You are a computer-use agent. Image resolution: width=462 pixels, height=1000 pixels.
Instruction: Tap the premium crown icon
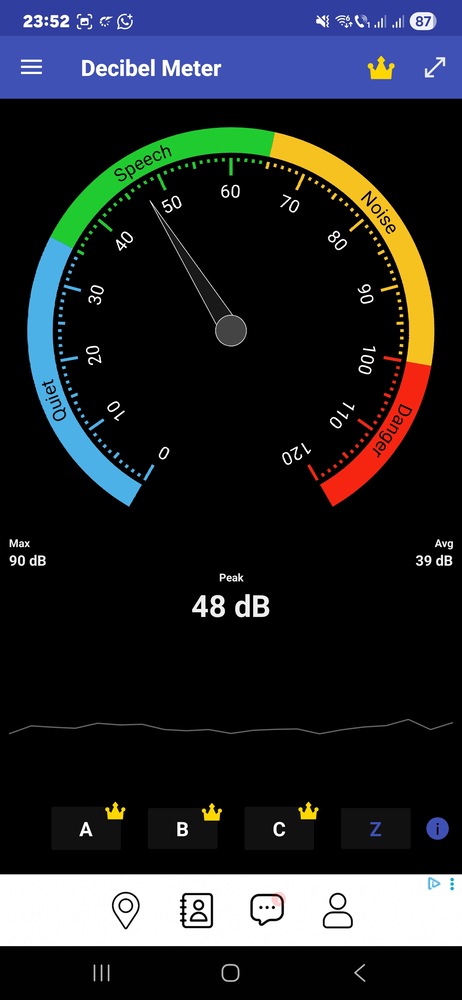[381, 68]
